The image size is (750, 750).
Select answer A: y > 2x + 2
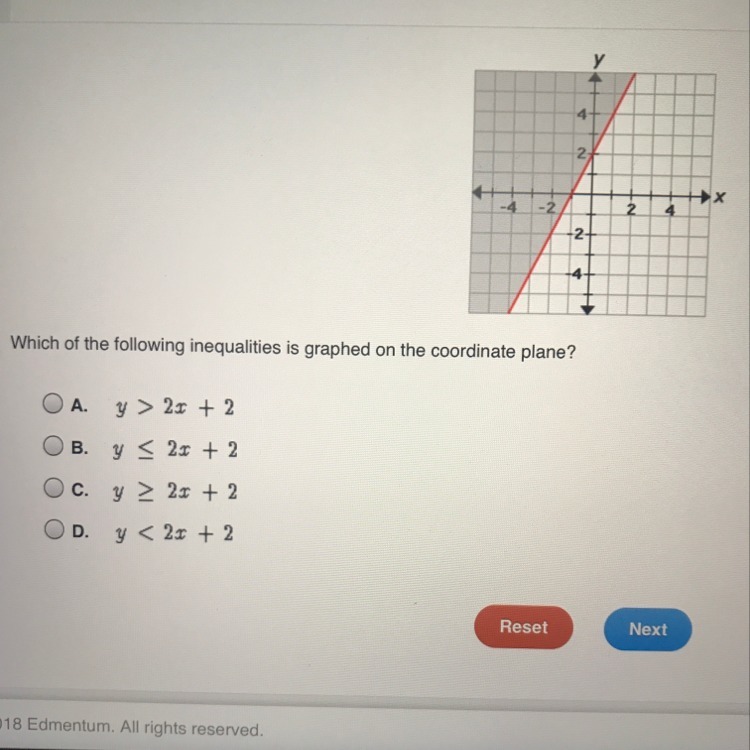(53, 403)
